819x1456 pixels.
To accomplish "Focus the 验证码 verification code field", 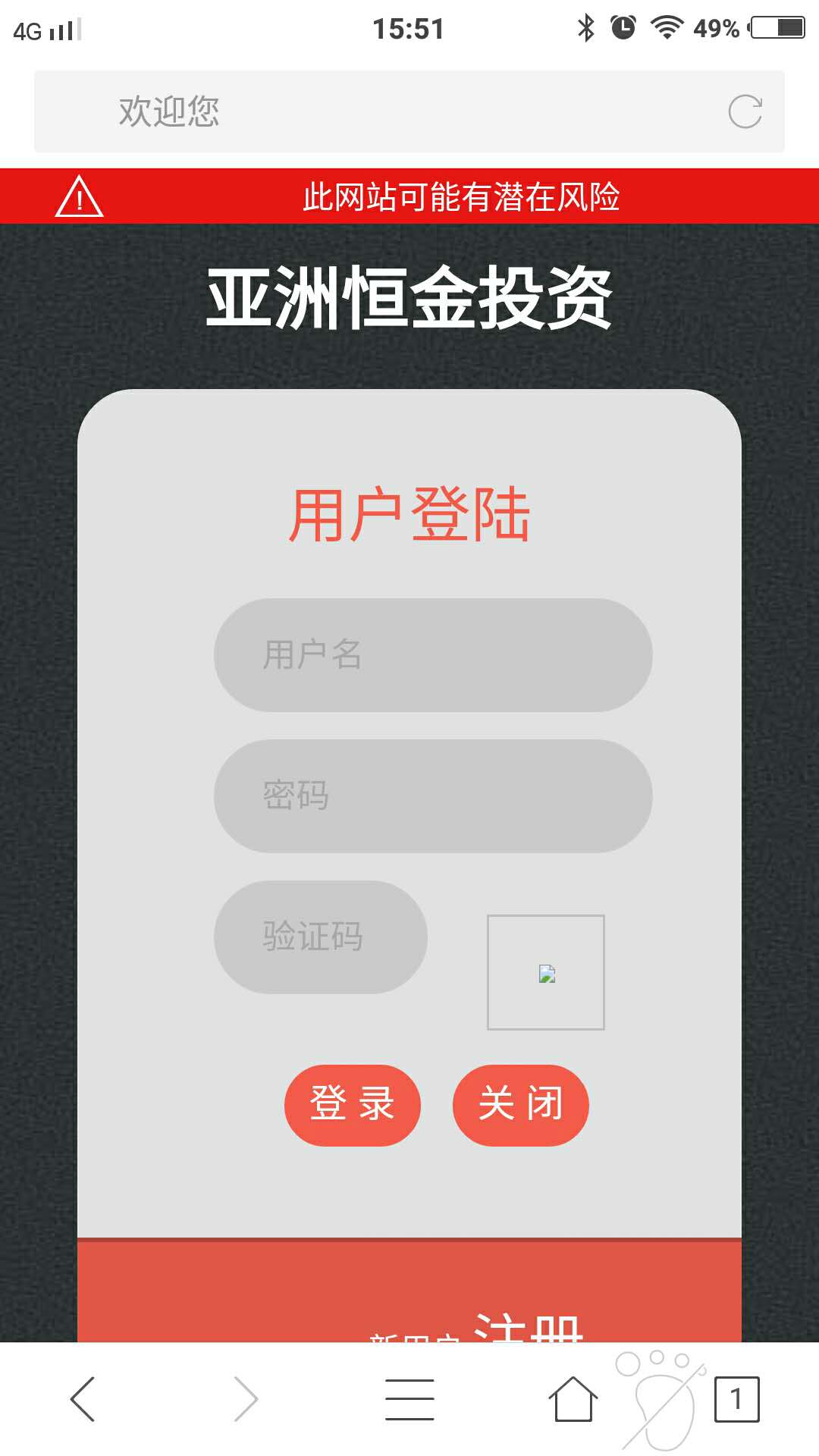I will tap(321, 937).
